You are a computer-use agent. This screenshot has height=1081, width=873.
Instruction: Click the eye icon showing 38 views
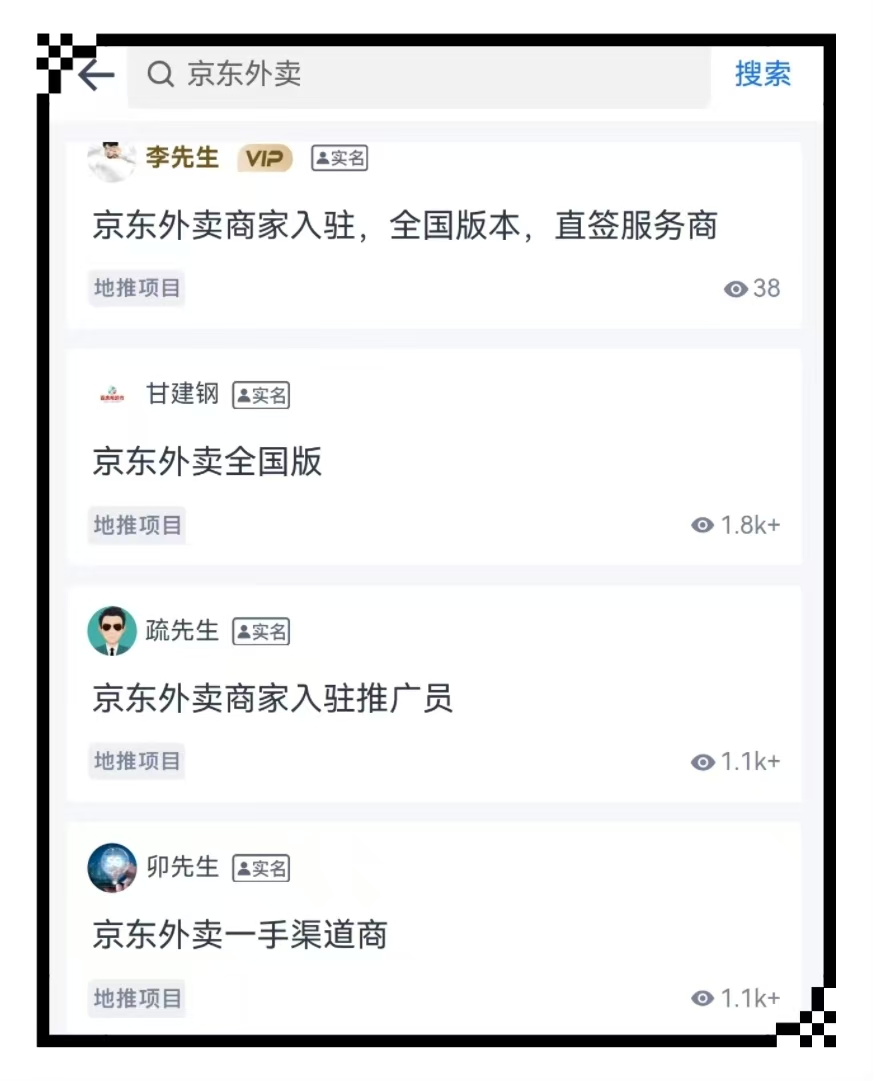[x=737, y=289]
